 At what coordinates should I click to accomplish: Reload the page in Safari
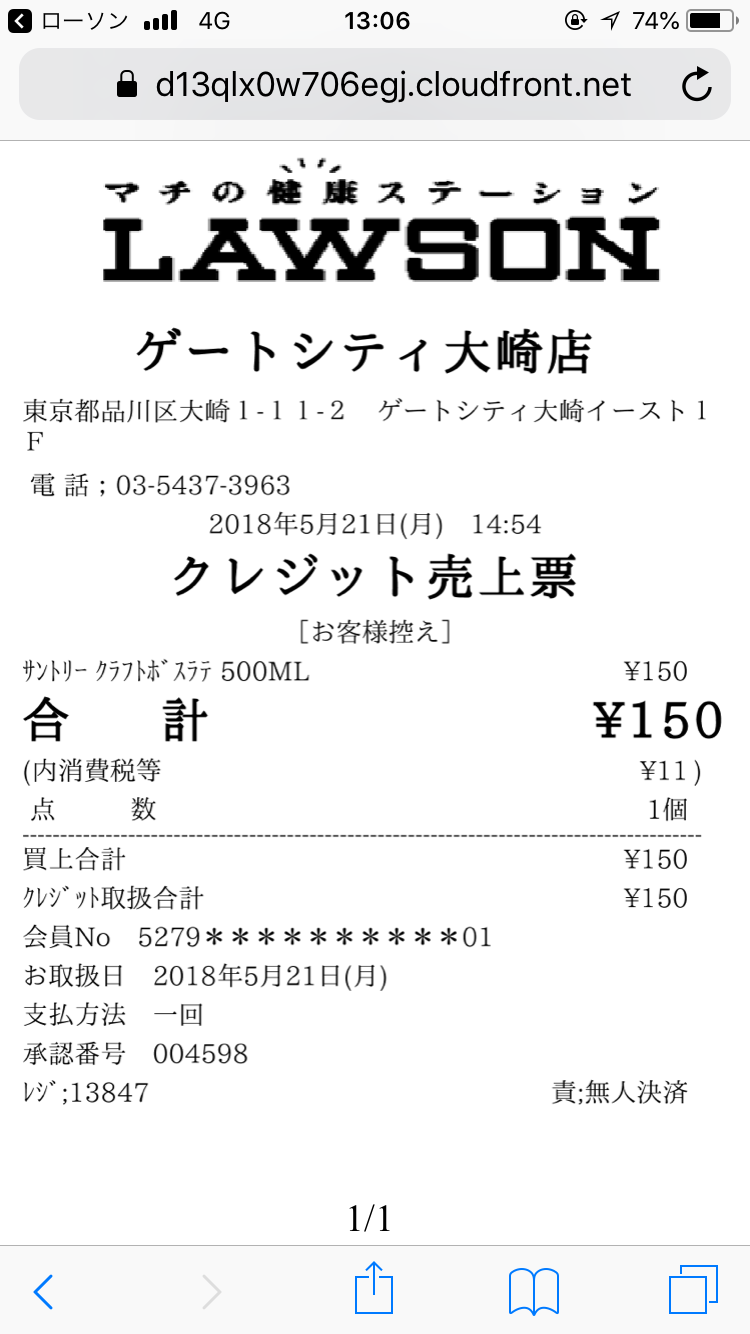696,85
